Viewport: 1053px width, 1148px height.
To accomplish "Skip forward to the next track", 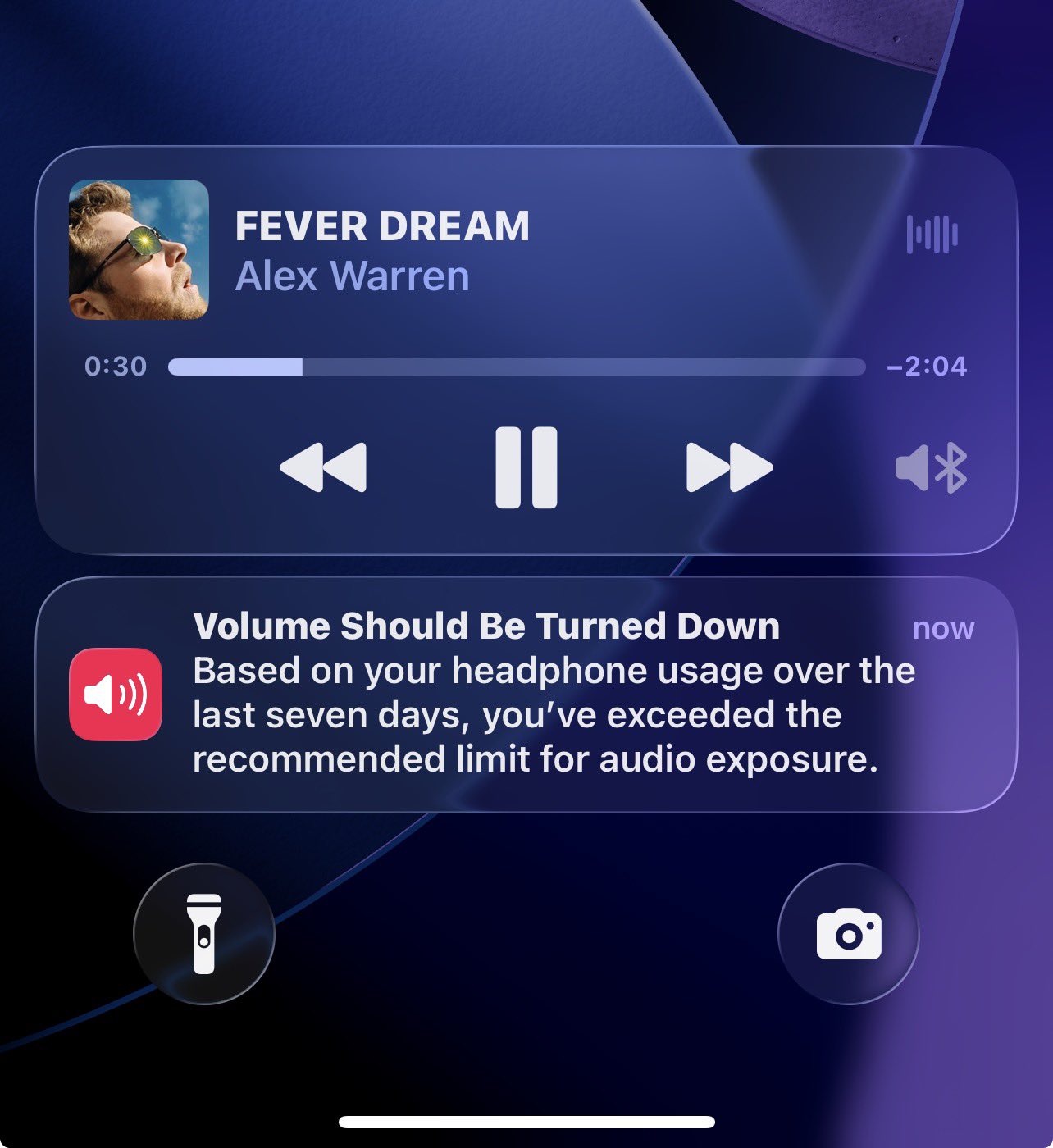I will click(x=729, y=467).
